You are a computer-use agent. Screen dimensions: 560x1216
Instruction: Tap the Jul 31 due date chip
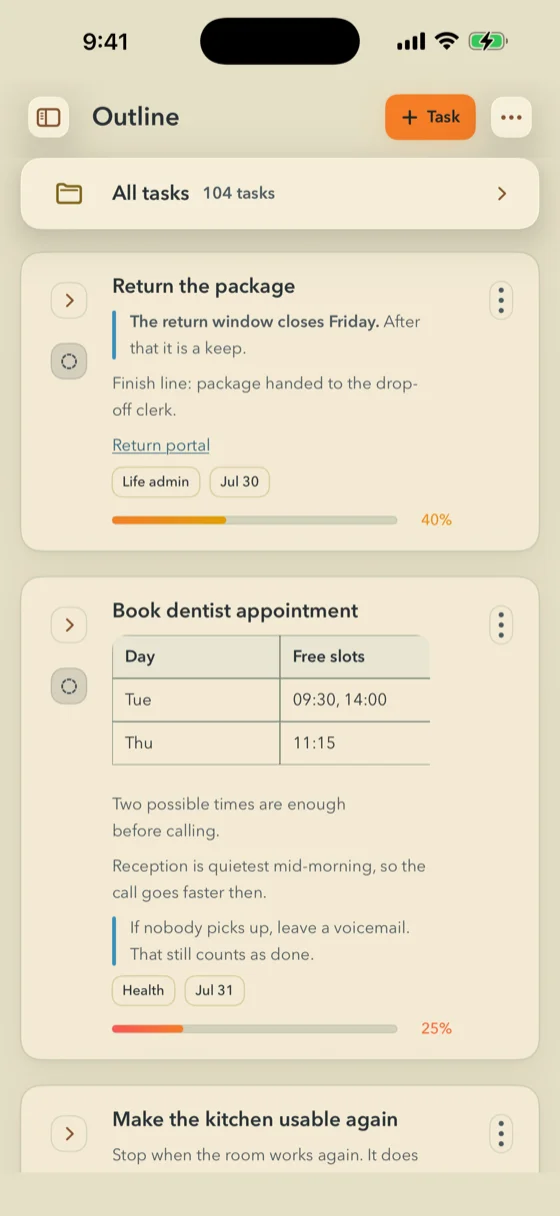(x=214, y=990)
